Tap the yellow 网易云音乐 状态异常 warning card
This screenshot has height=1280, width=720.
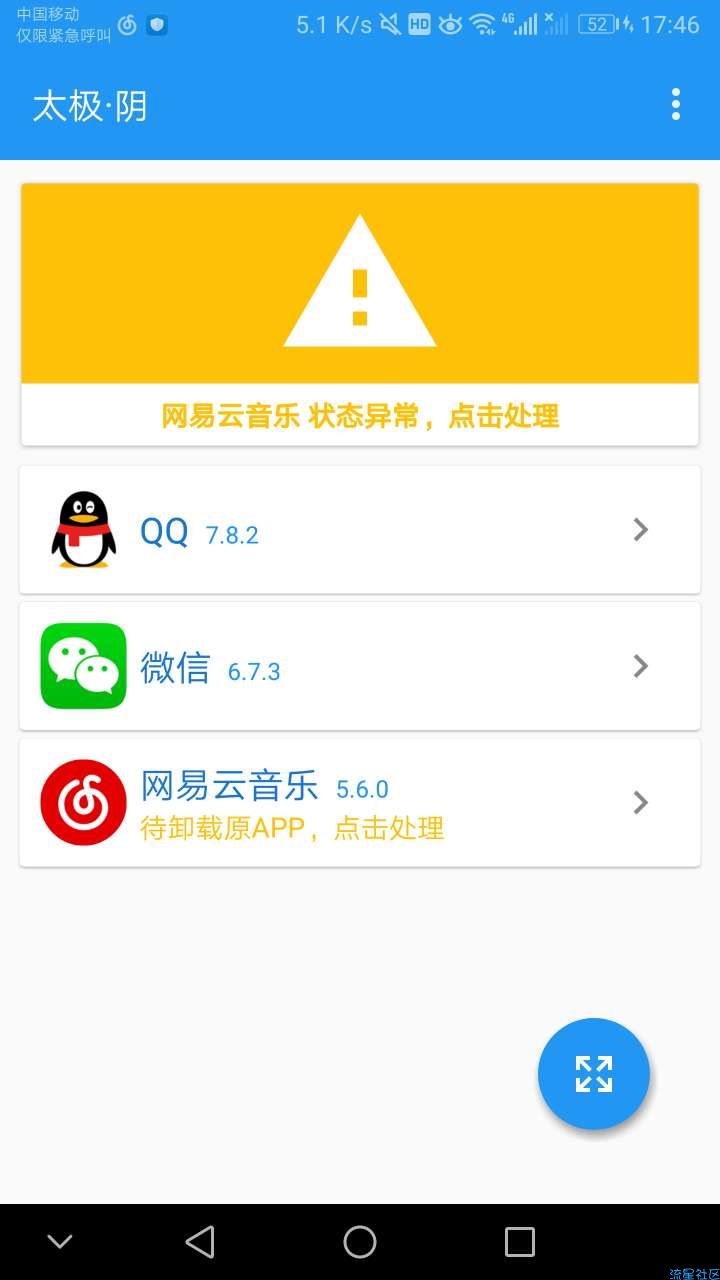point(360,314)
